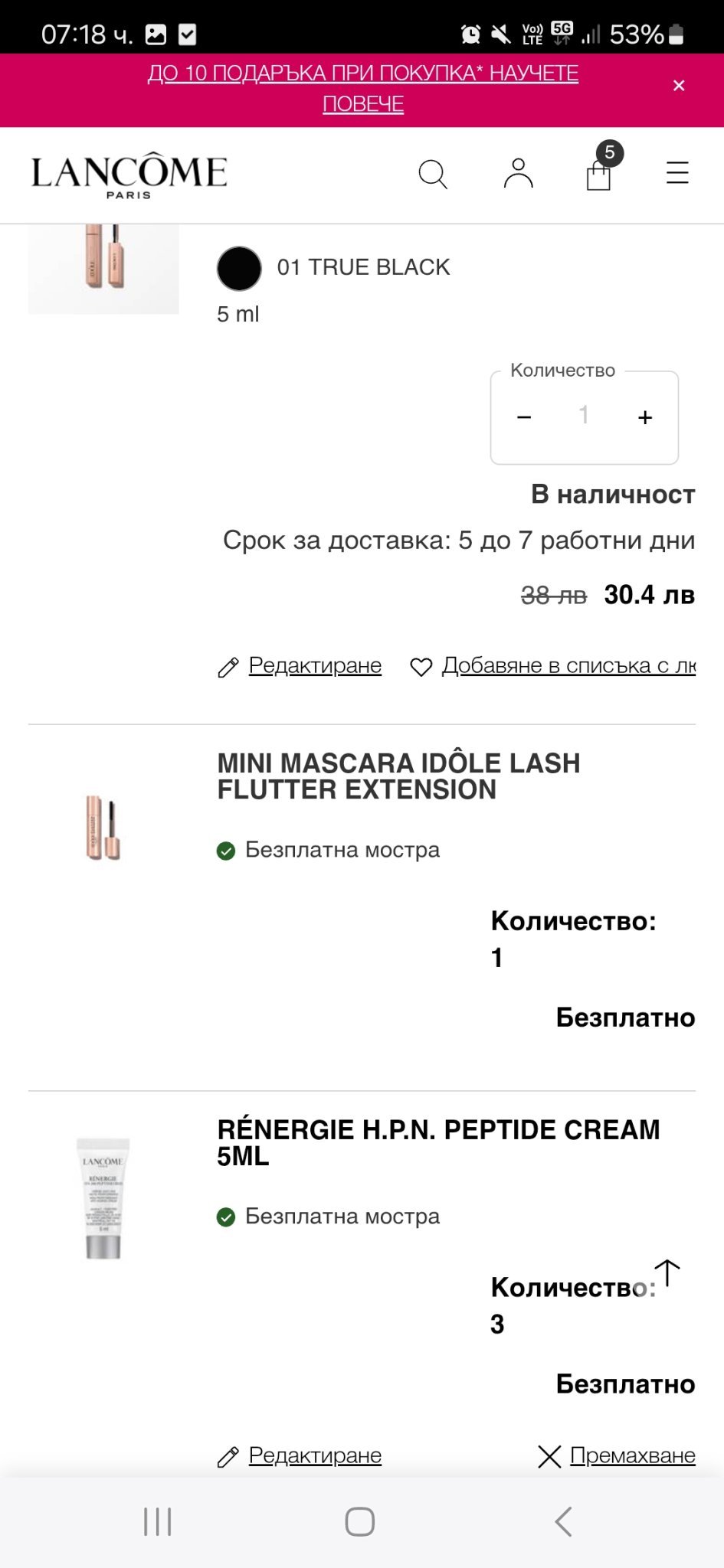Go back using system navigation arrow

tap(563, 1521)
